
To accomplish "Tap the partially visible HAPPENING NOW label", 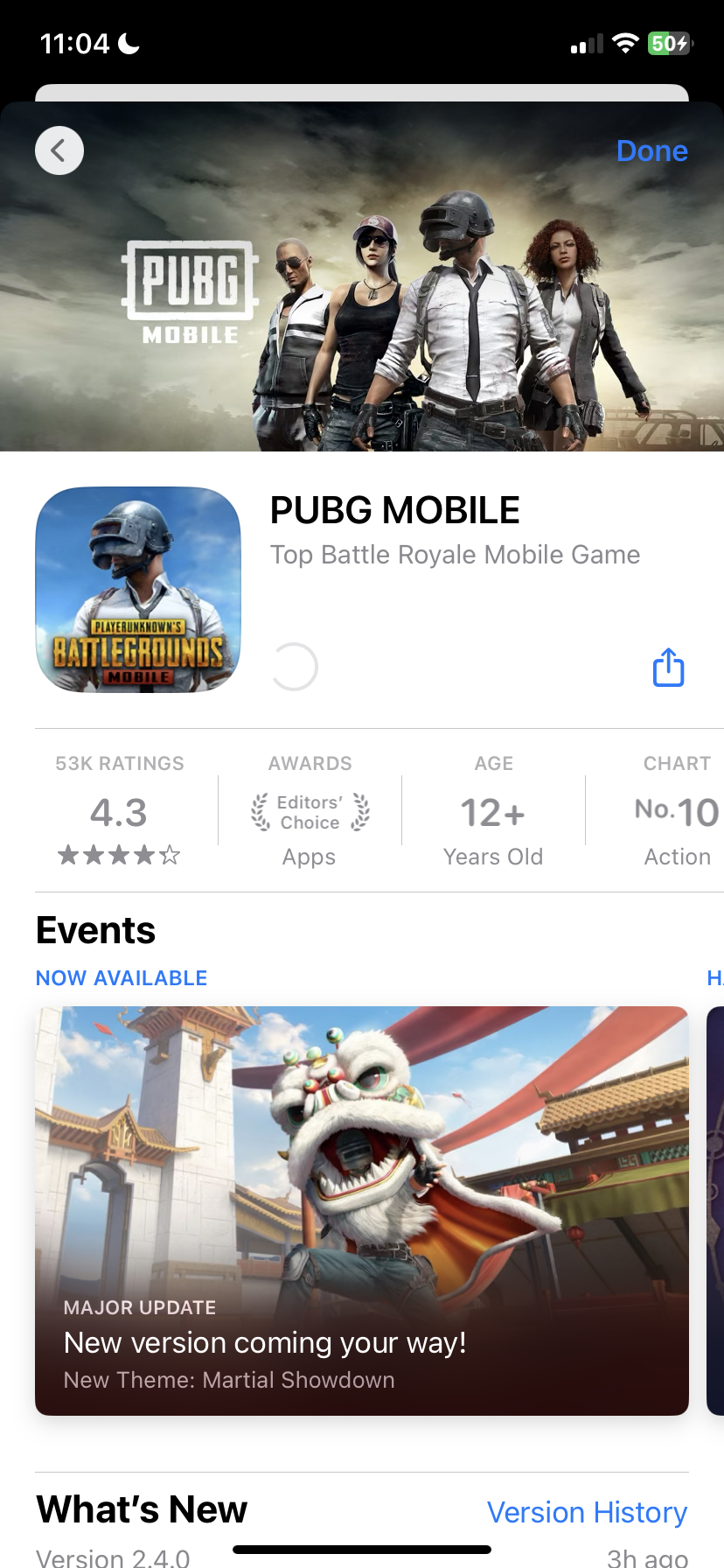I will (x=715, y=977).
